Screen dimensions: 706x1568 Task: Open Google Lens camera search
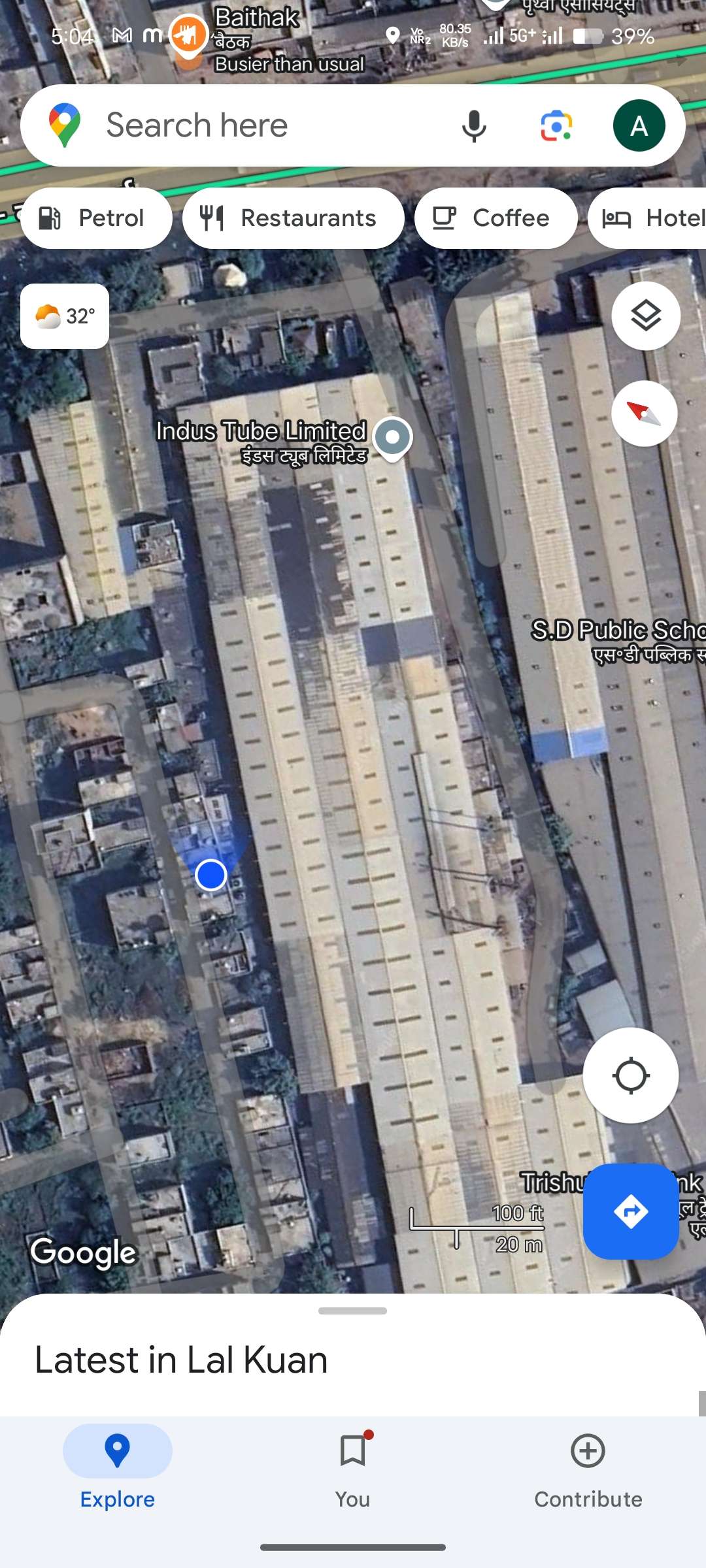click(556, 125)
